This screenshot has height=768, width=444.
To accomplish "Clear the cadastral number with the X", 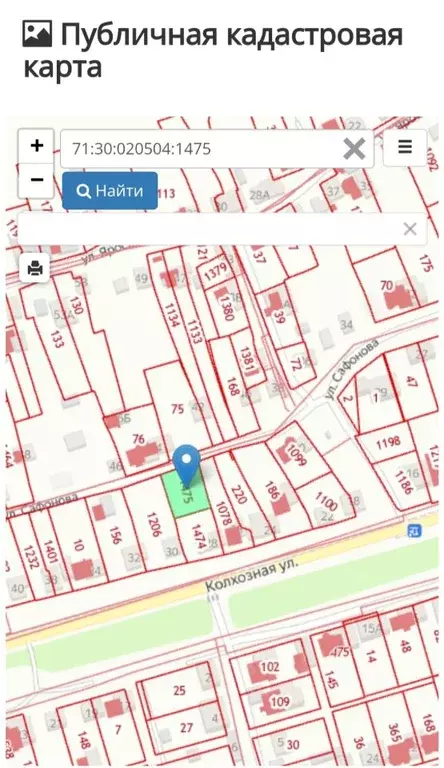I will click(x=354, y=148).
